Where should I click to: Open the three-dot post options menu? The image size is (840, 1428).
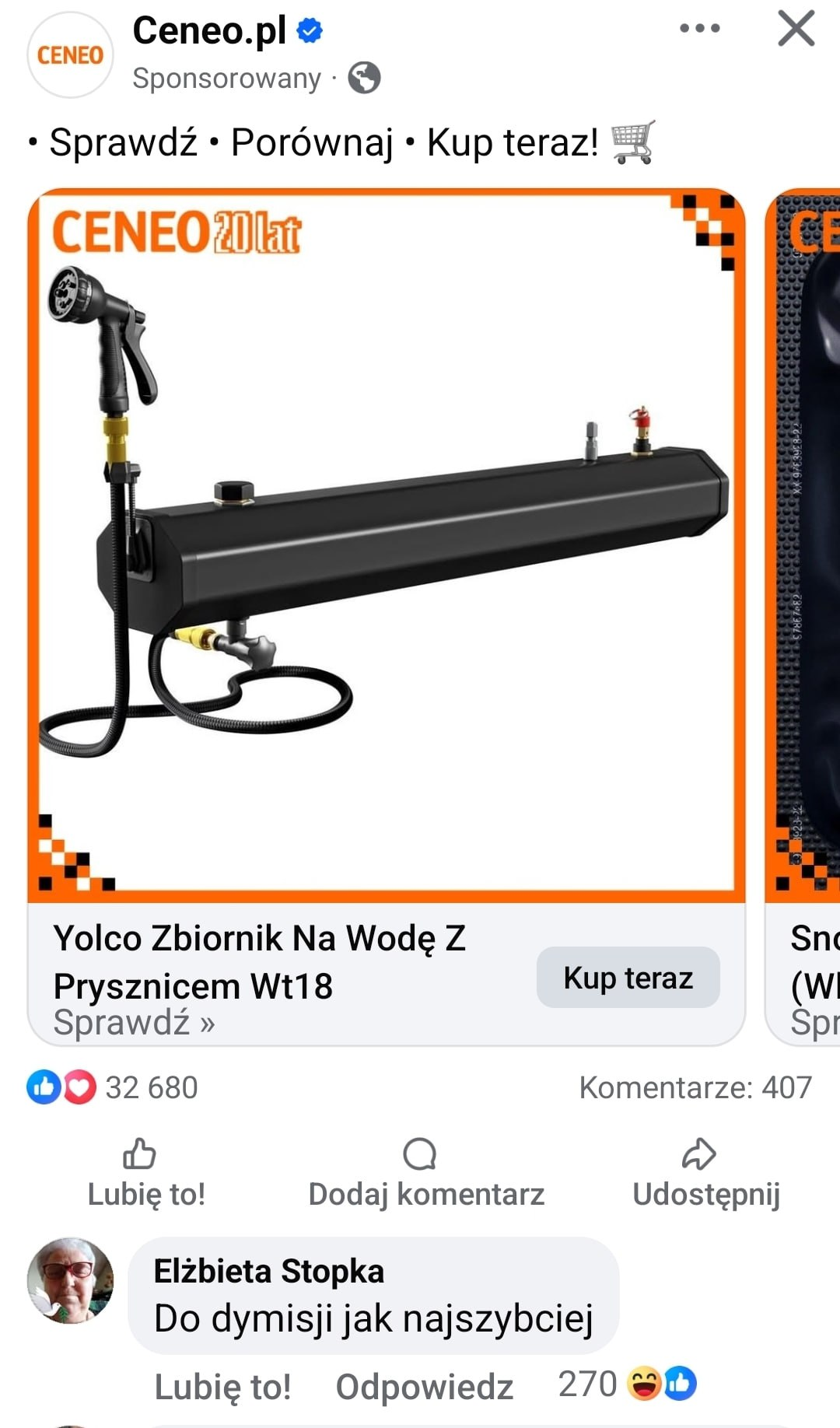(x=699, y=29)
